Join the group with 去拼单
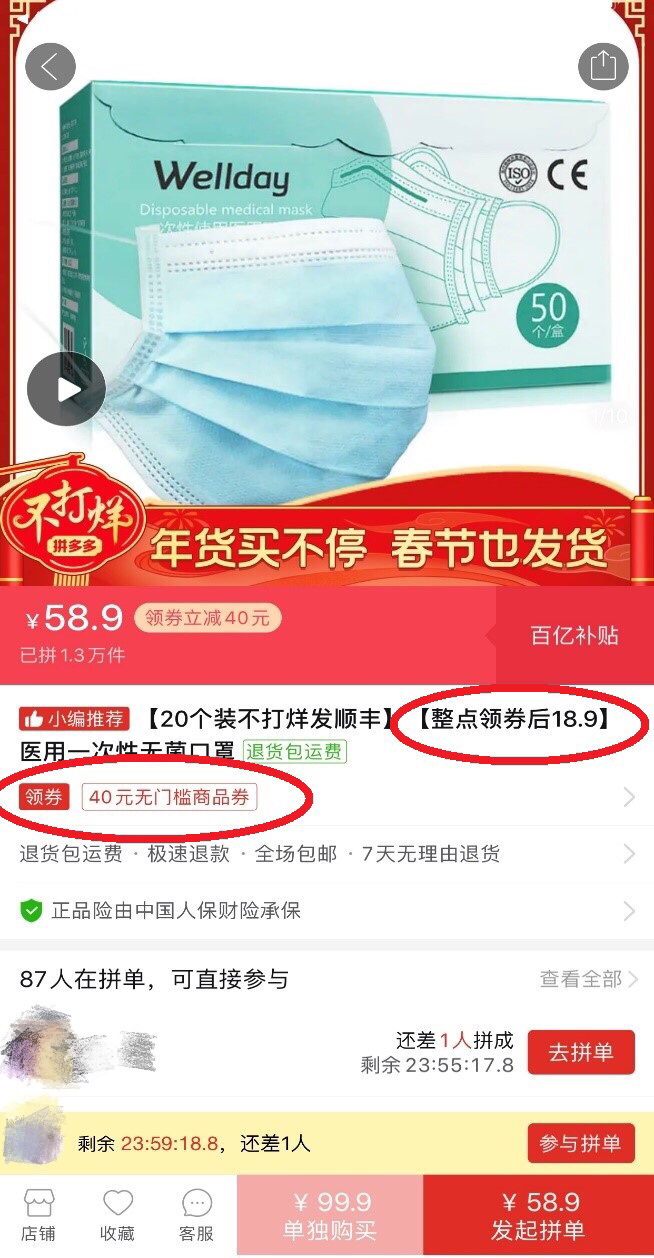This screenshot has width=654, height=1258. [580, 1052]
